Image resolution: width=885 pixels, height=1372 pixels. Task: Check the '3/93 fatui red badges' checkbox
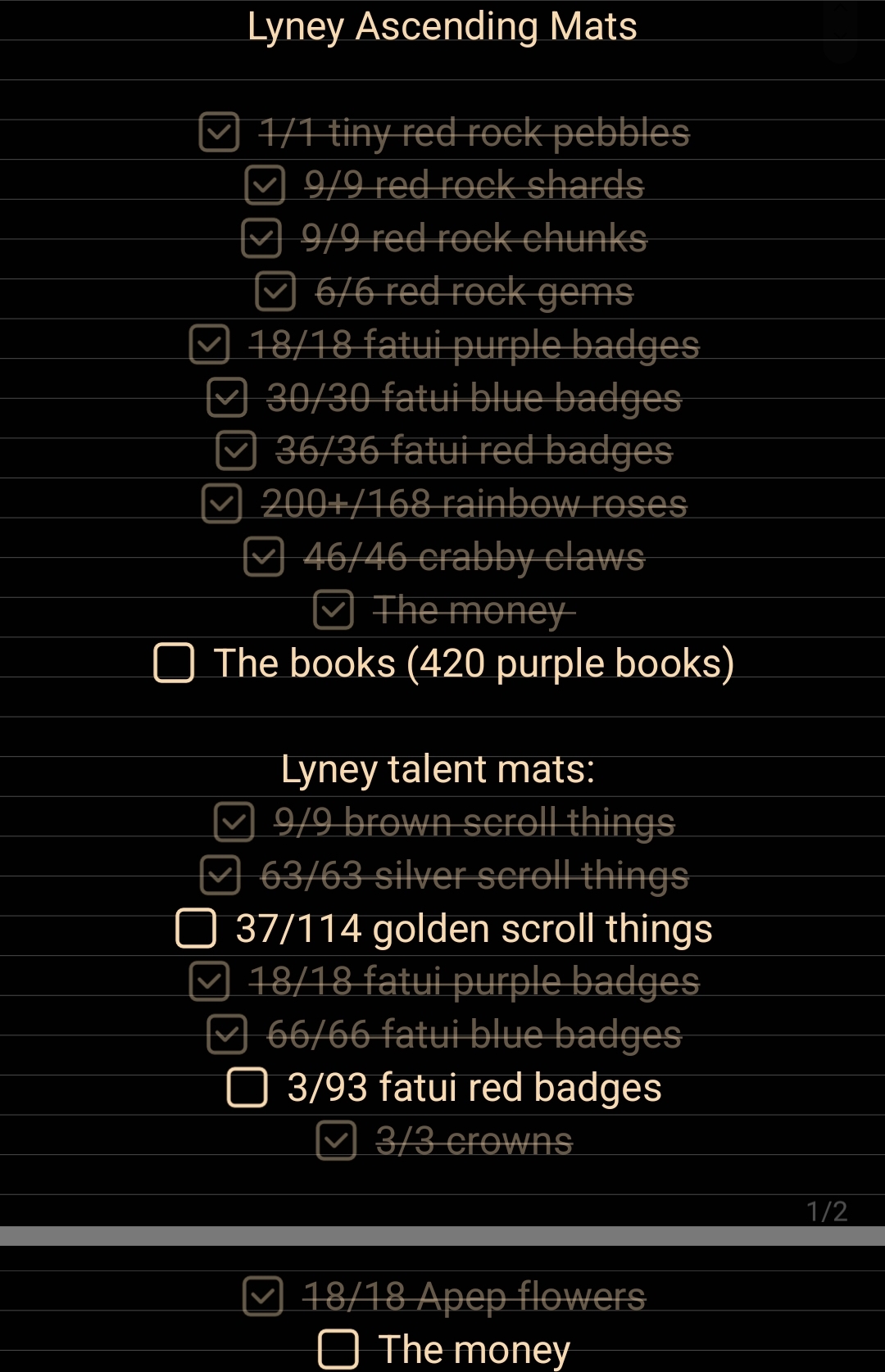tap(247, 1088)
